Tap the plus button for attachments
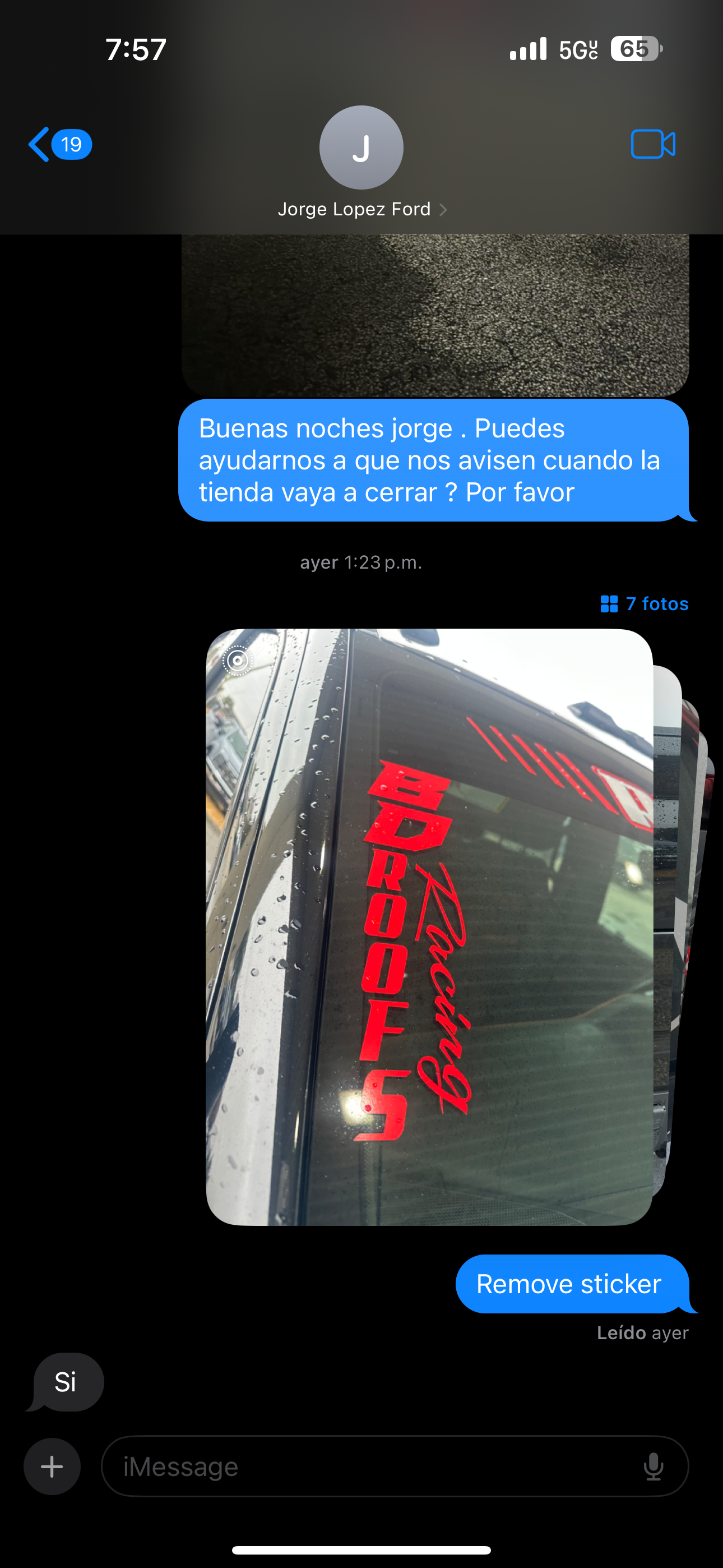This screenshot has width=723, height=1568. pos(52,1466)
